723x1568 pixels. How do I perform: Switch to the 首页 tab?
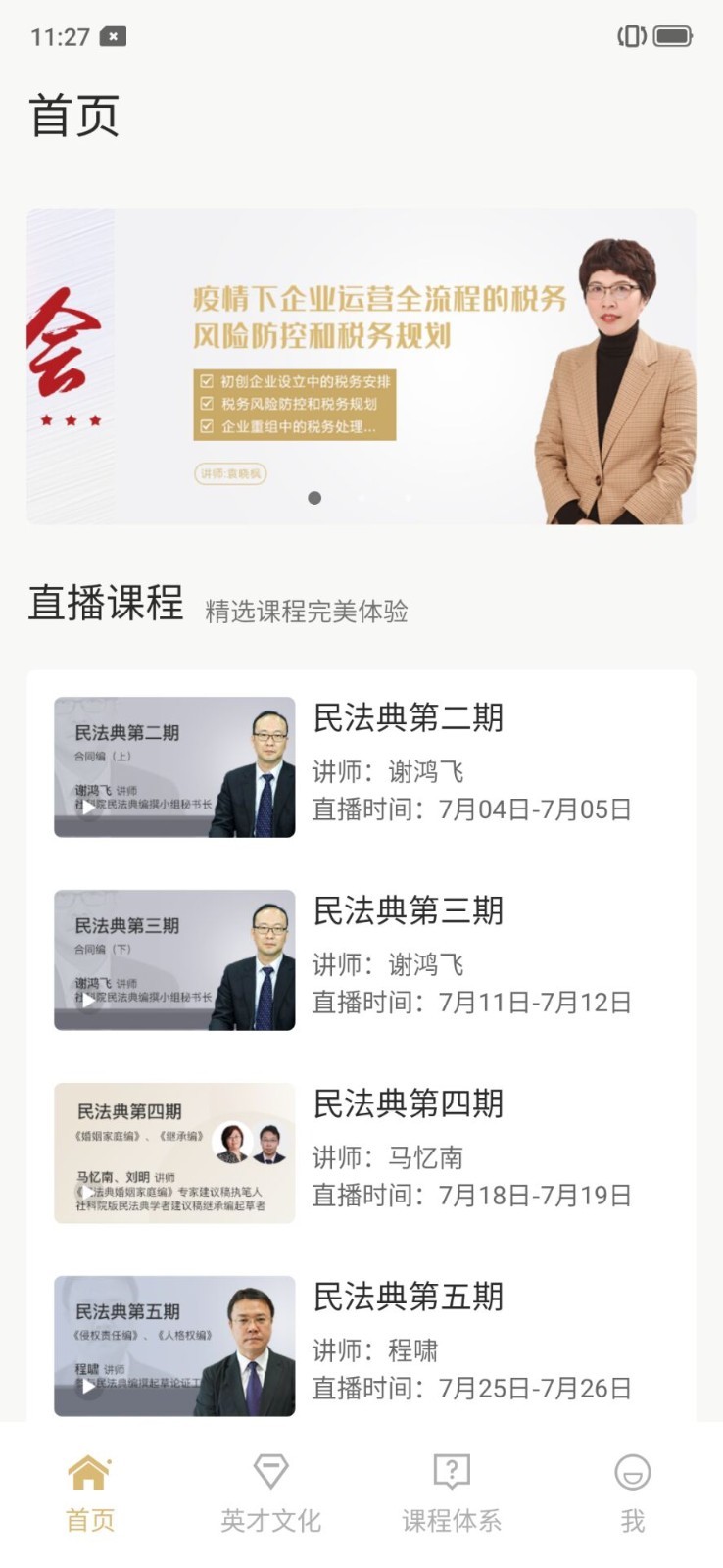pos(90,1494)
